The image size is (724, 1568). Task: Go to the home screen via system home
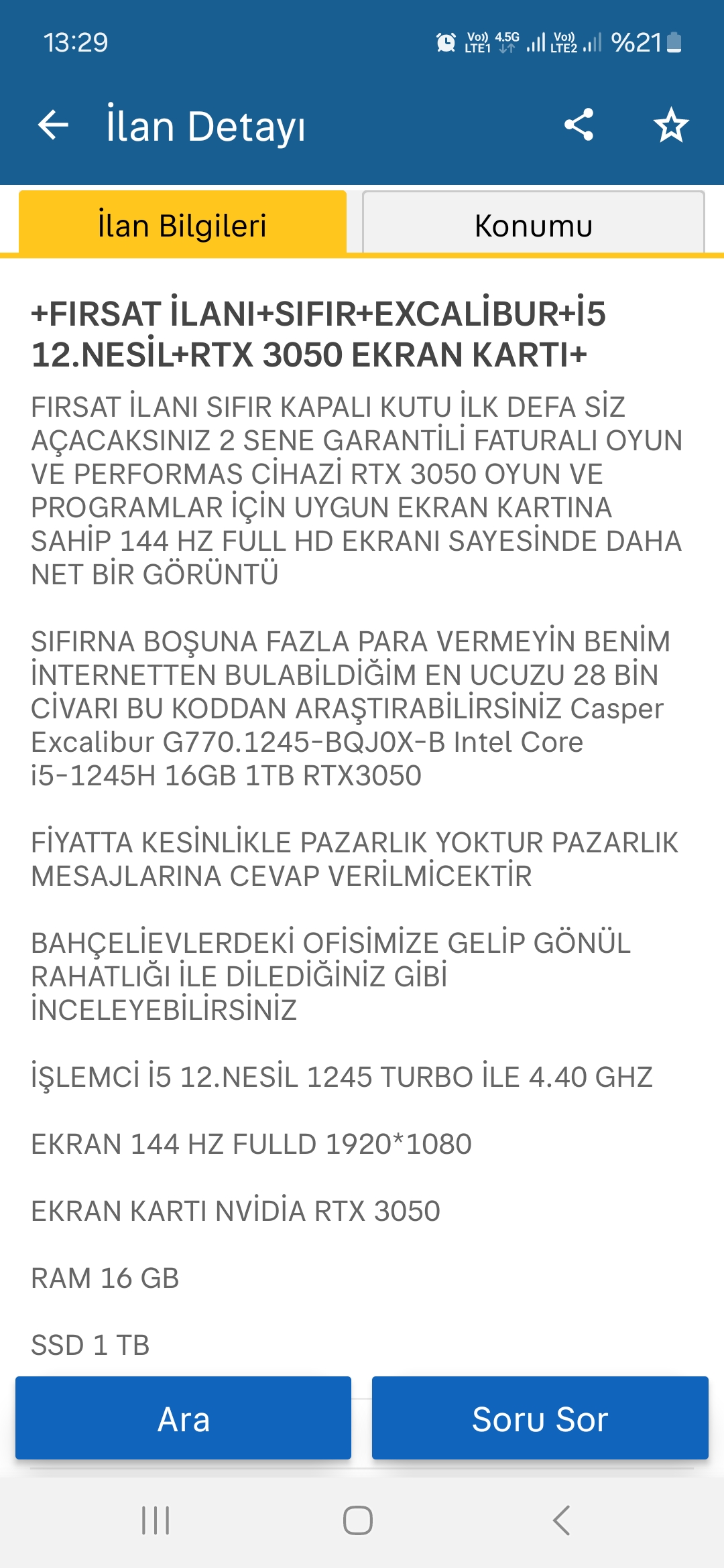click(x=358, y=1520)
